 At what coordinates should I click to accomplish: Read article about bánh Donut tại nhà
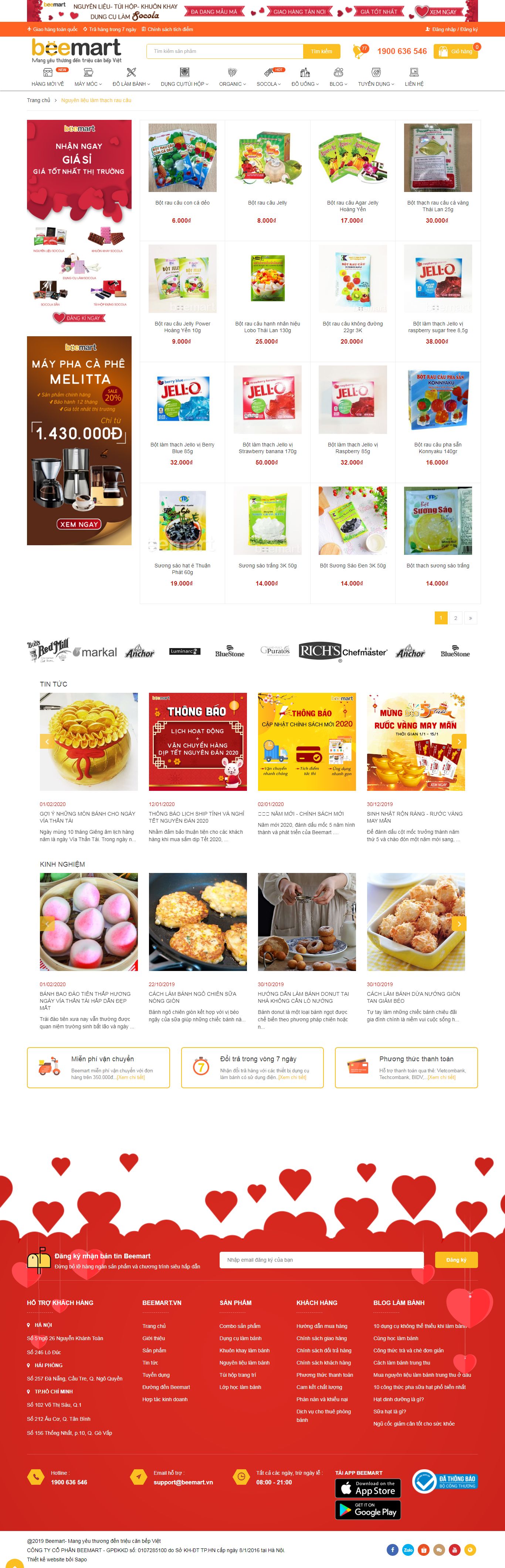click(x=303, y=997)
